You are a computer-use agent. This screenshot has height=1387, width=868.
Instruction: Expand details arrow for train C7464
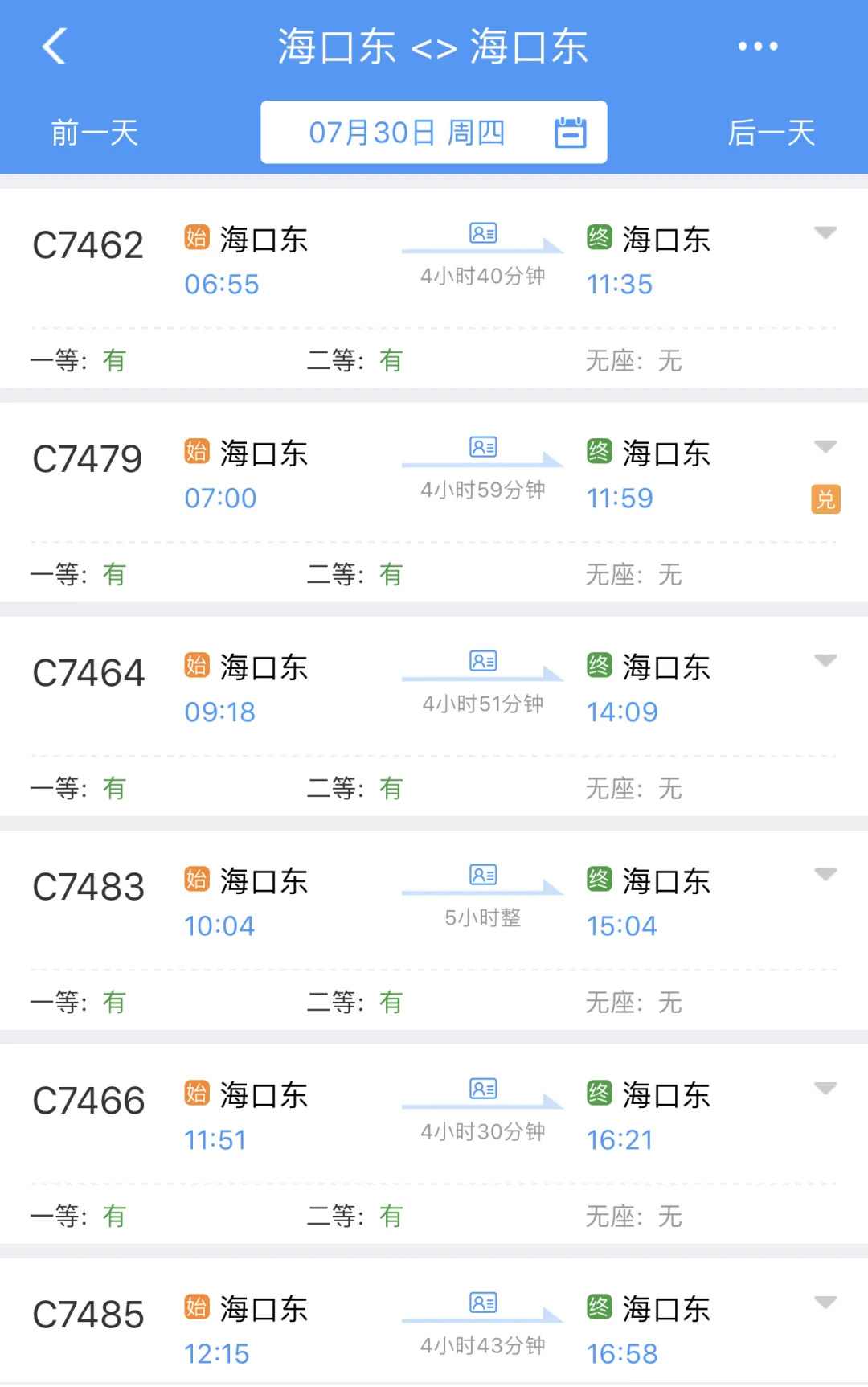825,661
